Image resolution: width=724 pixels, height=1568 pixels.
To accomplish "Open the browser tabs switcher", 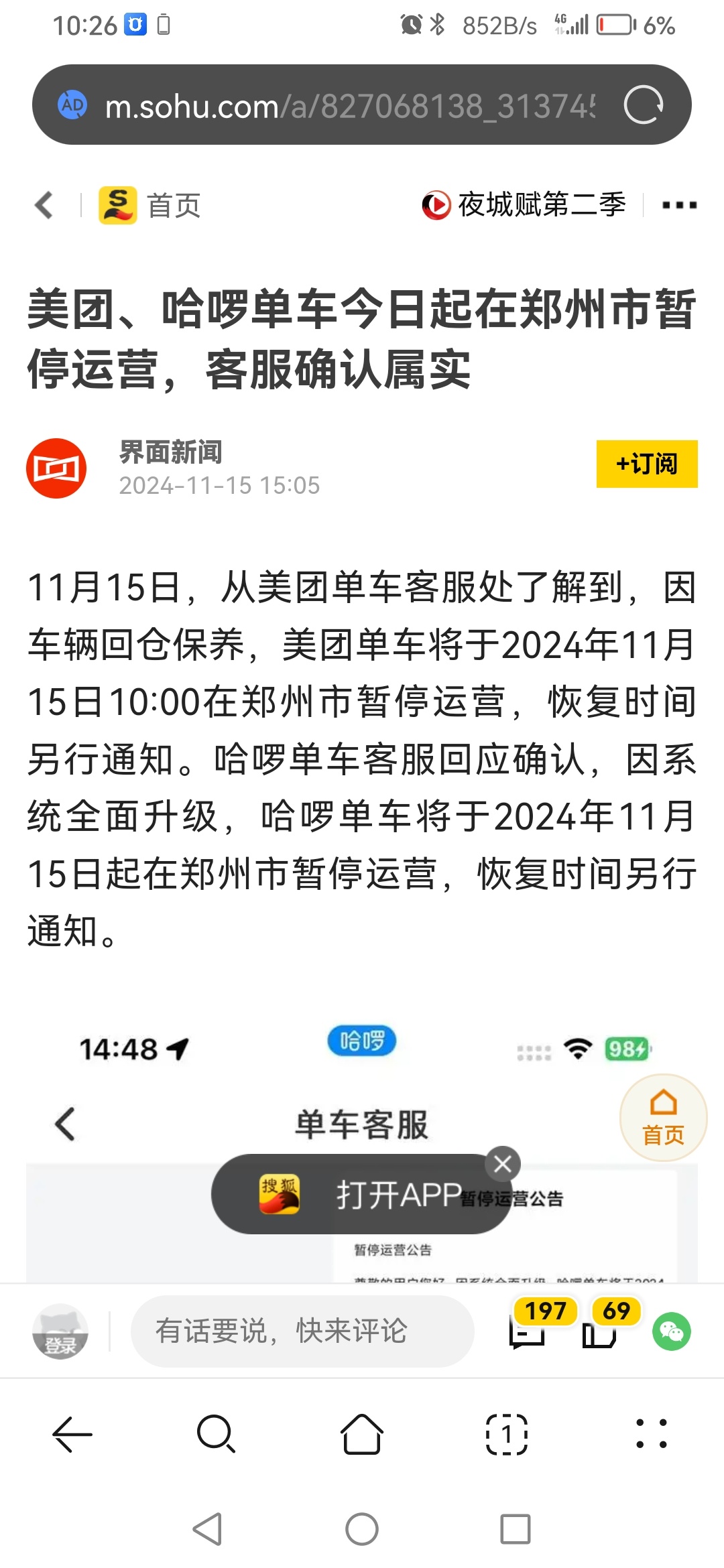I will click(x=506, y=1435).
